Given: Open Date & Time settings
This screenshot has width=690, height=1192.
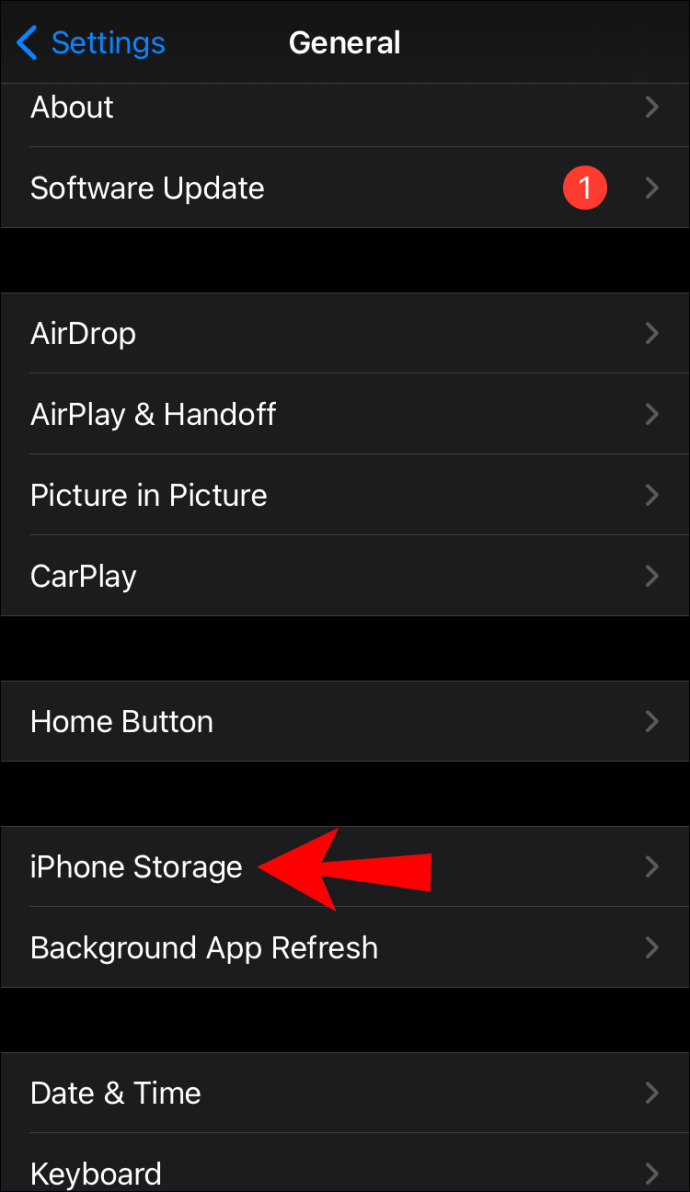Looking at the screenshot, I should click(345, 1093).
